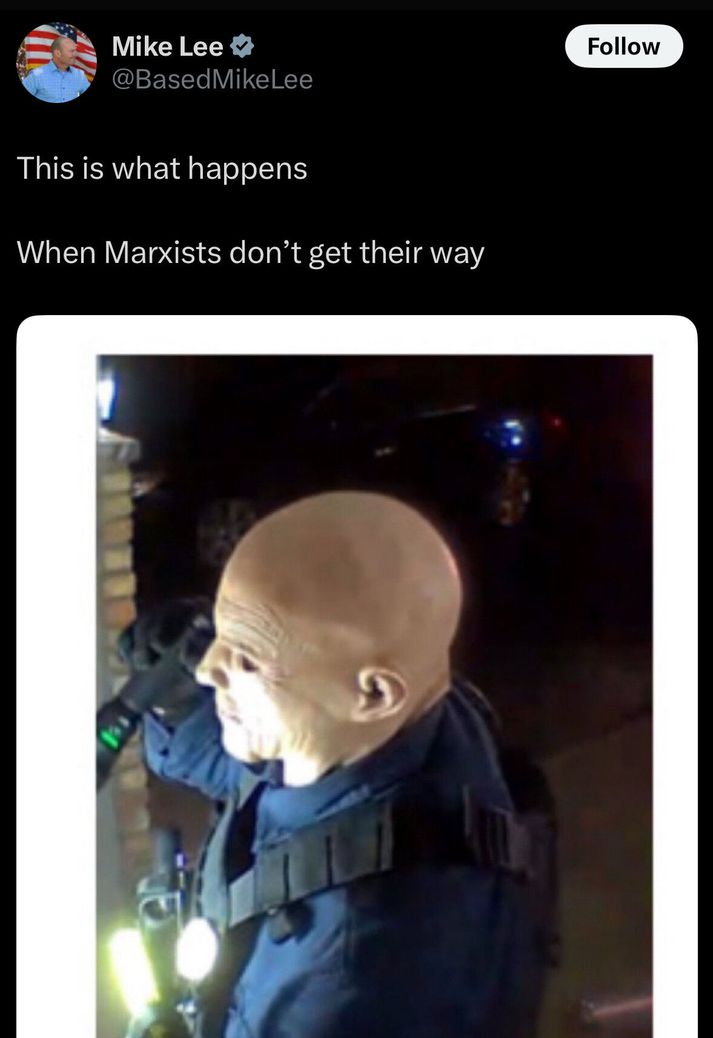This screenshot has width=713, height=1038.
Task: Open the @BasedMikeLee handle link
Action: [x=212, y=79]
